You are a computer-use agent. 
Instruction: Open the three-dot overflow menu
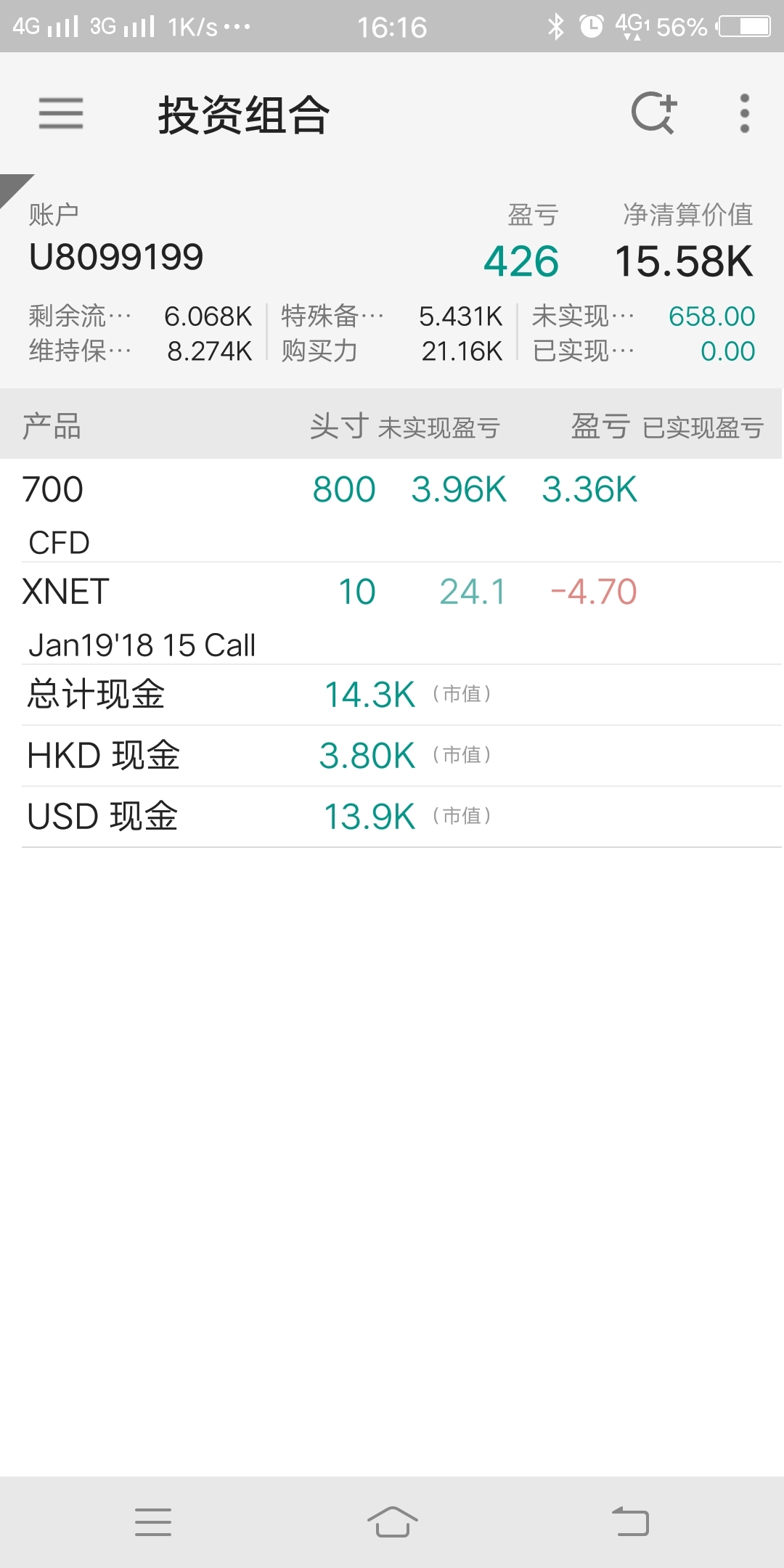(744, 114)
